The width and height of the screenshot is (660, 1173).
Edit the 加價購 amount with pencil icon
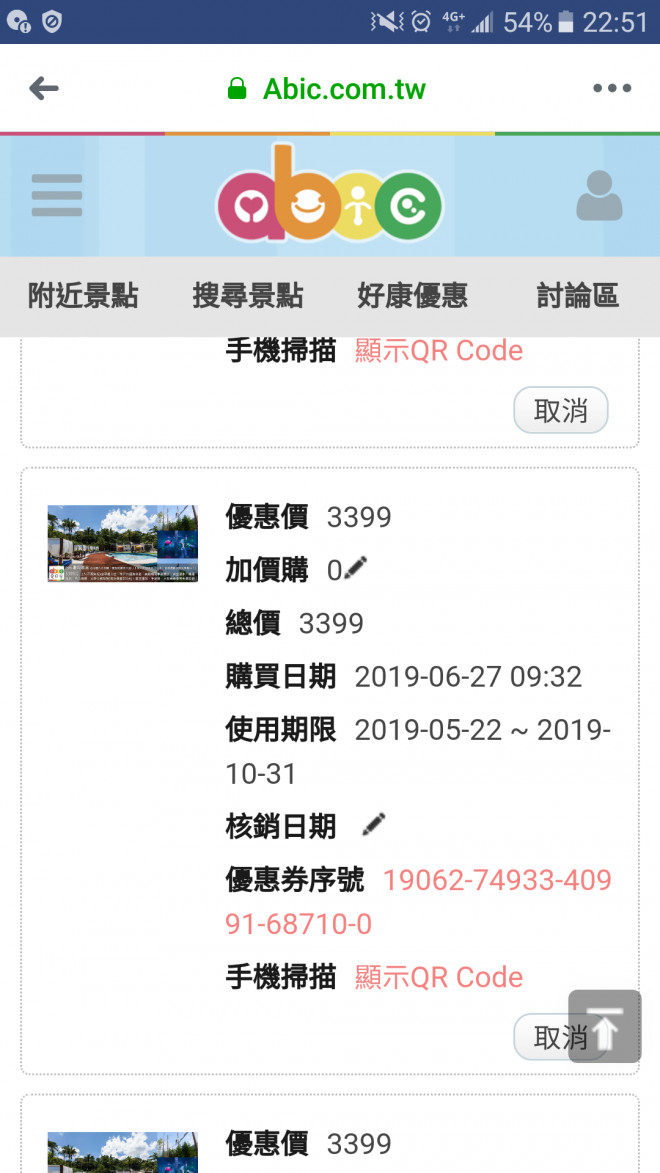356,569
